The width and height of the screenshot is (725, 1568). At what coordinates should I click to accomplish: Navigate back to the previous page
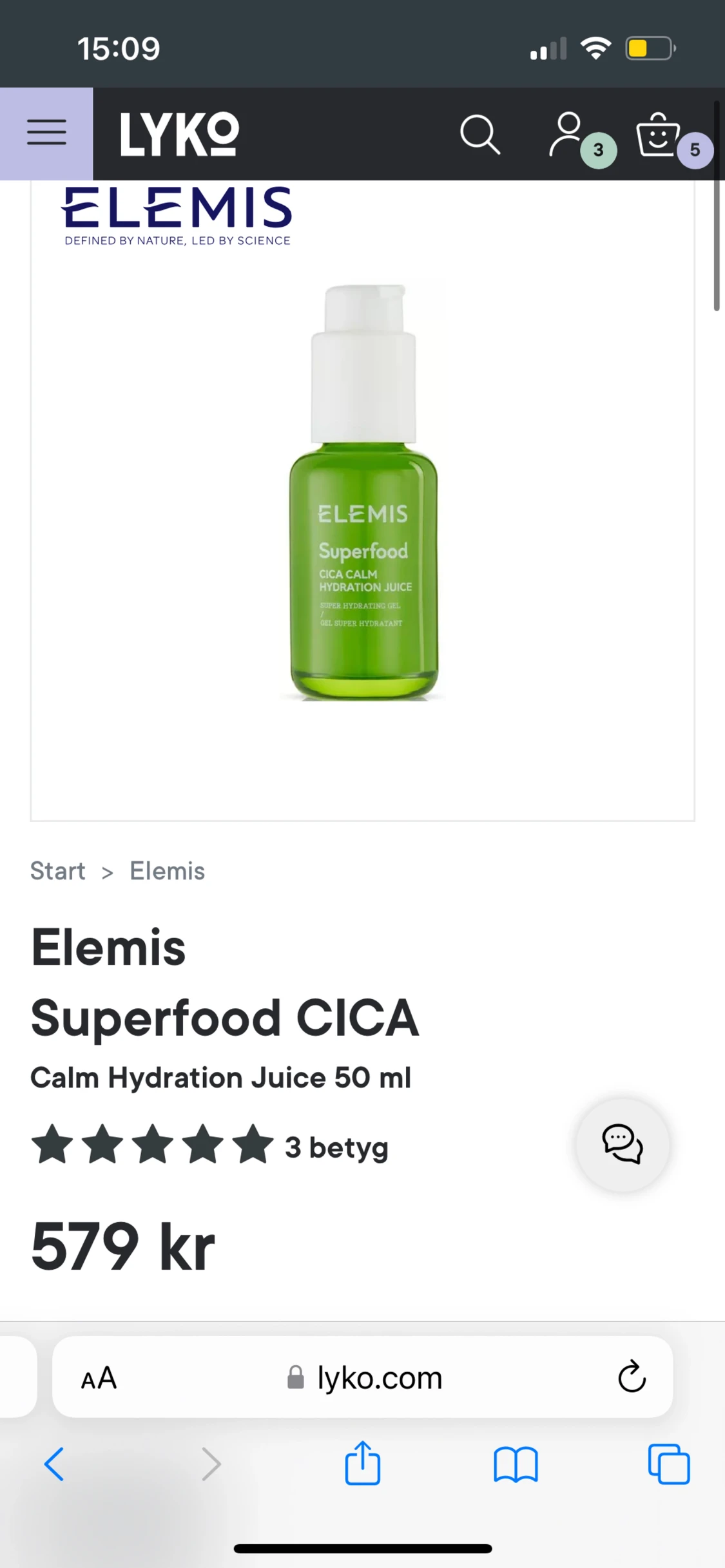coord(55,1464)
